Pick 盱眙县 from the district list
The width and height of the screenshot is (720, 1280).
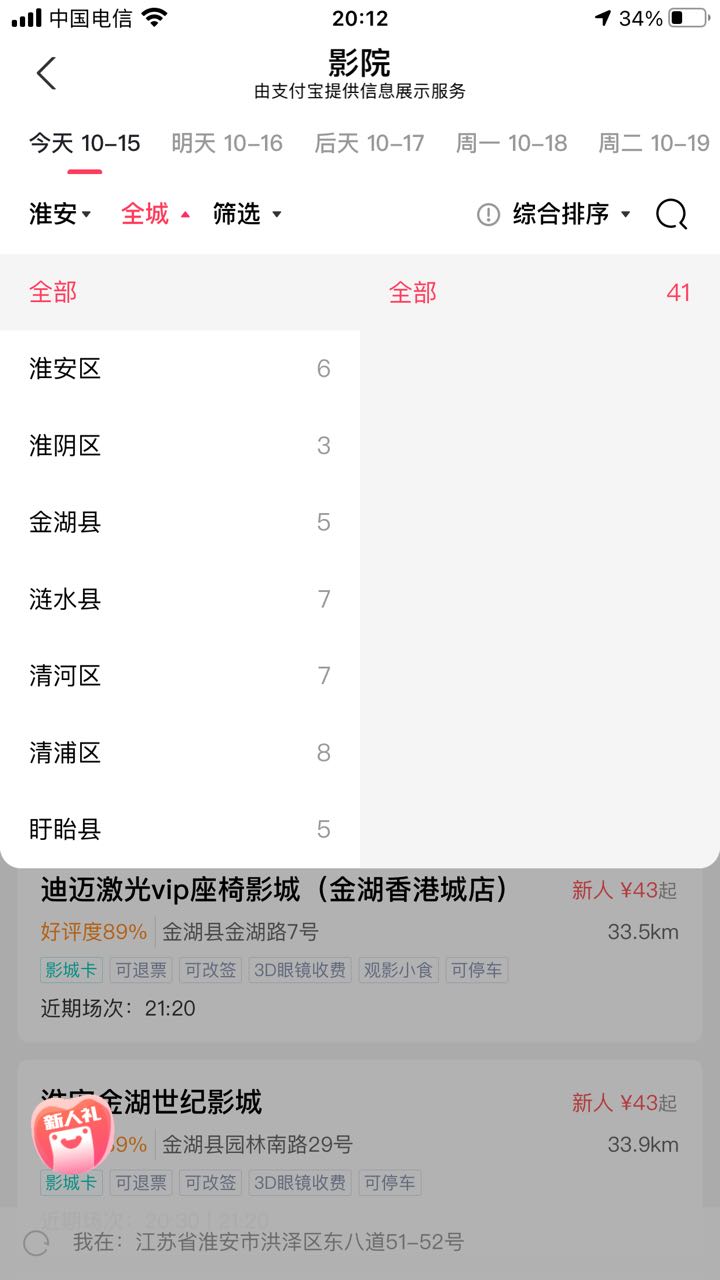[180, 829]
